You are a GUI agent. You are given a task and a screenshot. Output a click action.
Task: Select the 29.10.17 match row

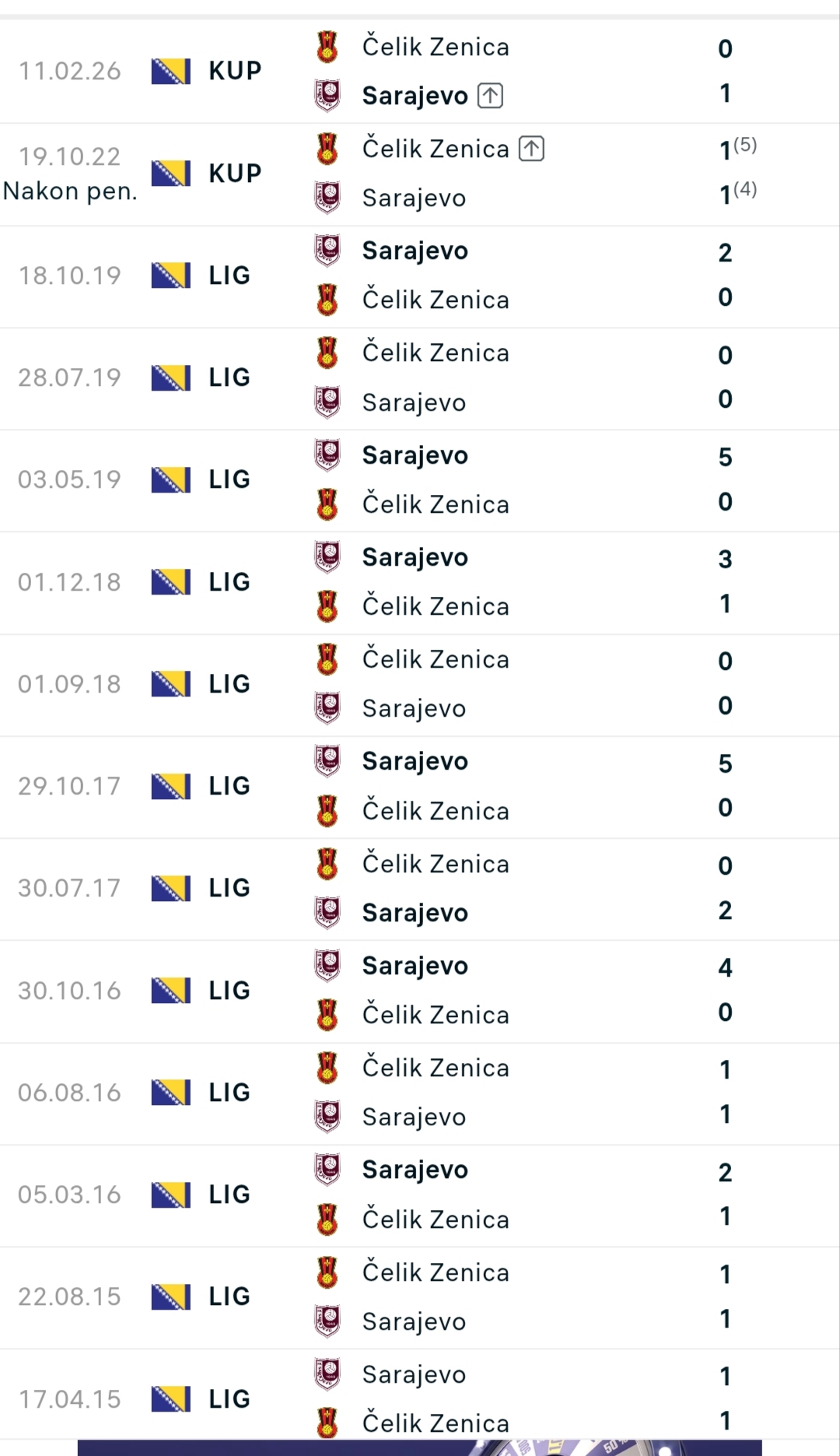point(420,787)
